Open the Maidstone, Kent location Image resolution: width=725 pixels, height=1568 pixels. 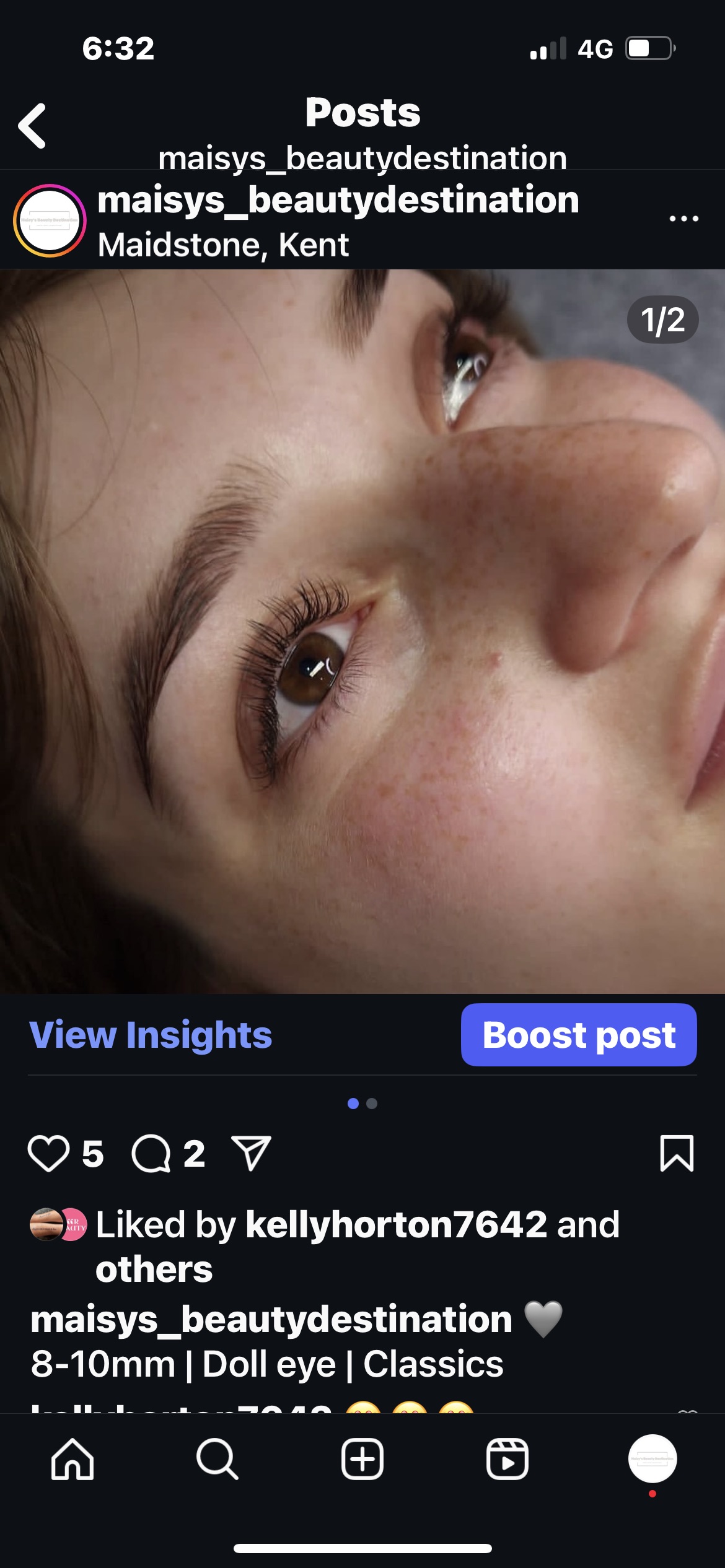pos(223,245)
